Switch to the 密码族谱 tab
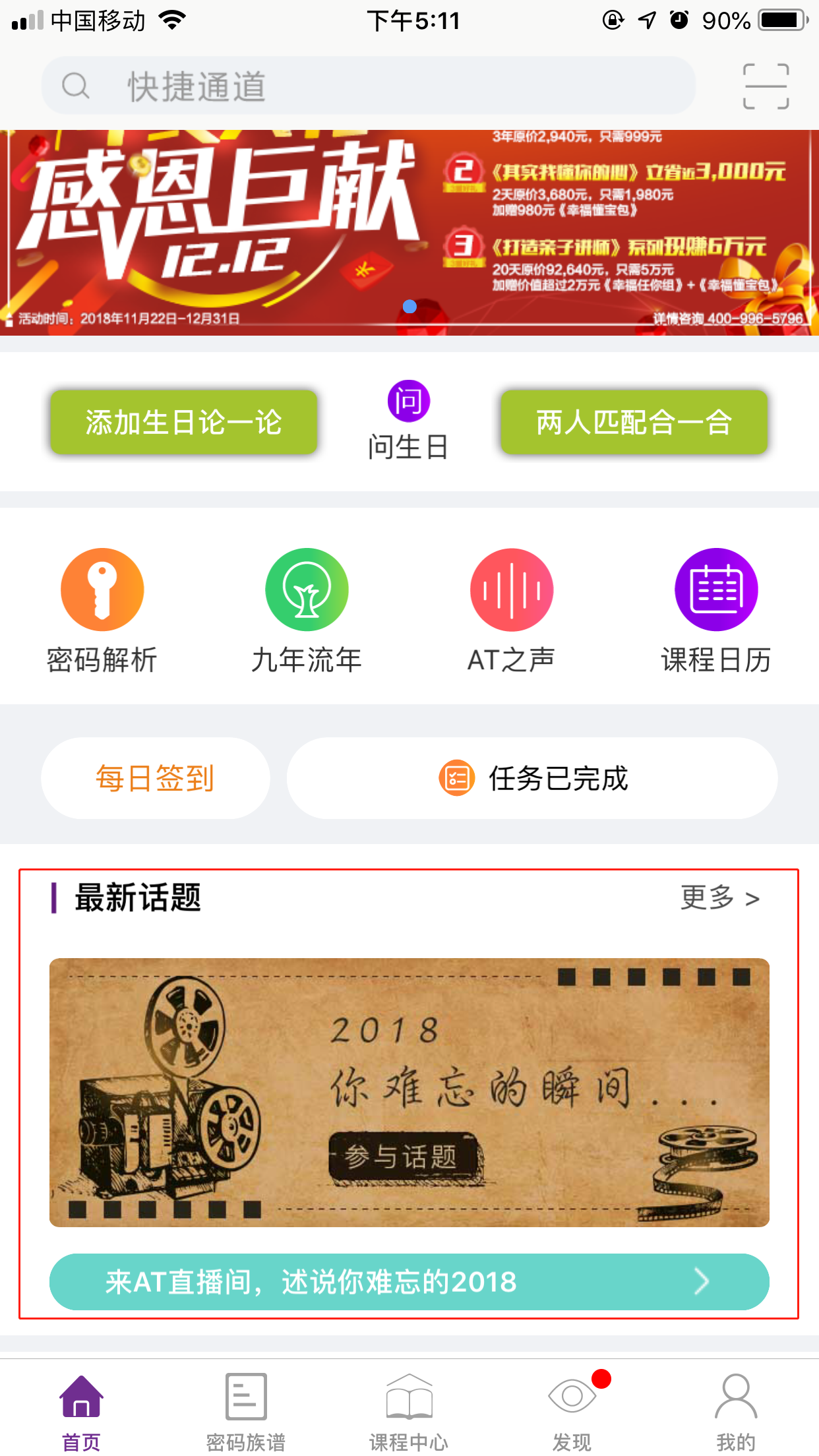Viewport: 819px width, 1456px height. point(245,1411)
